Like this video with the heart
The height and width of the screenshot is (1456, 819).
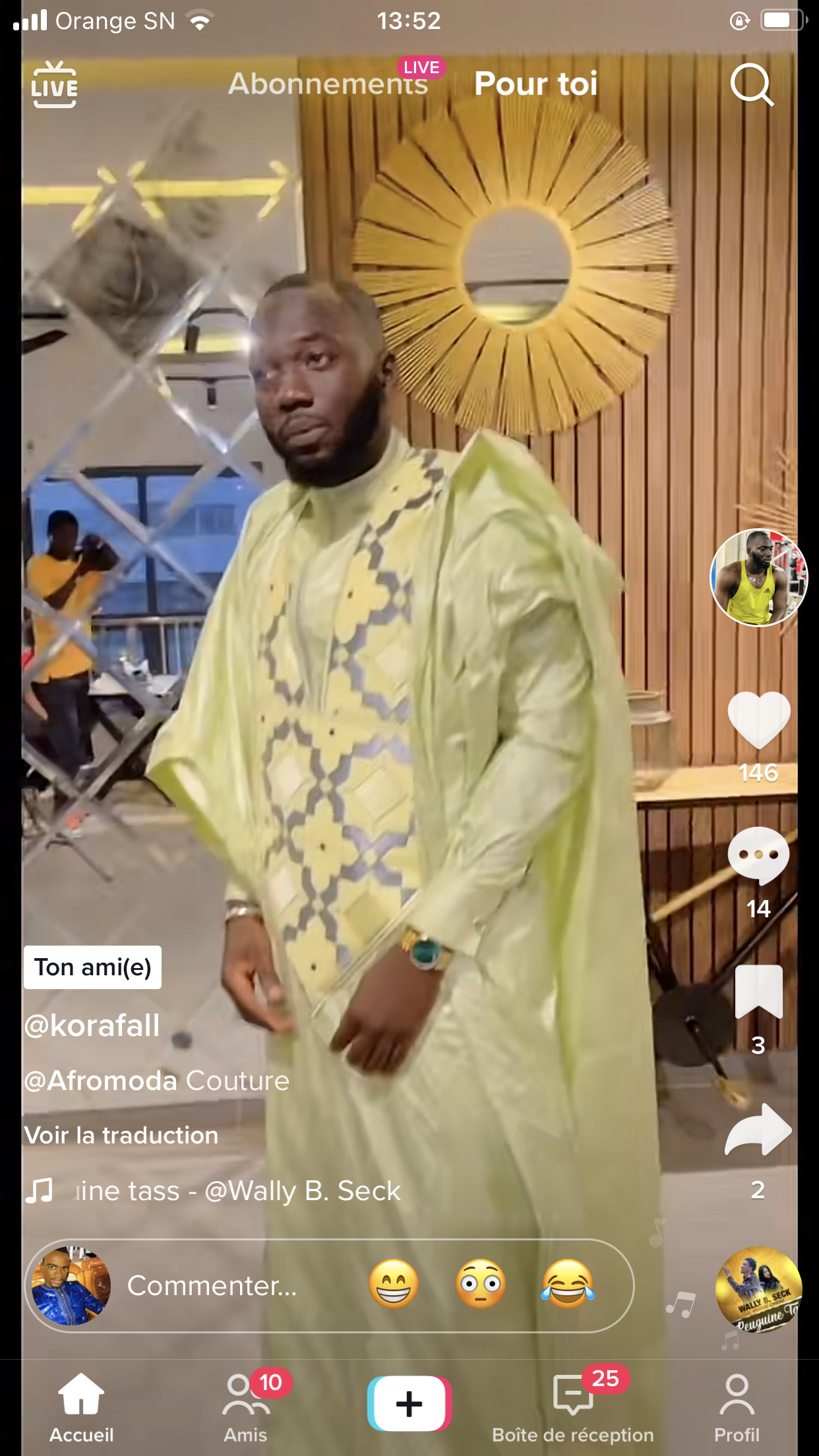758,720
